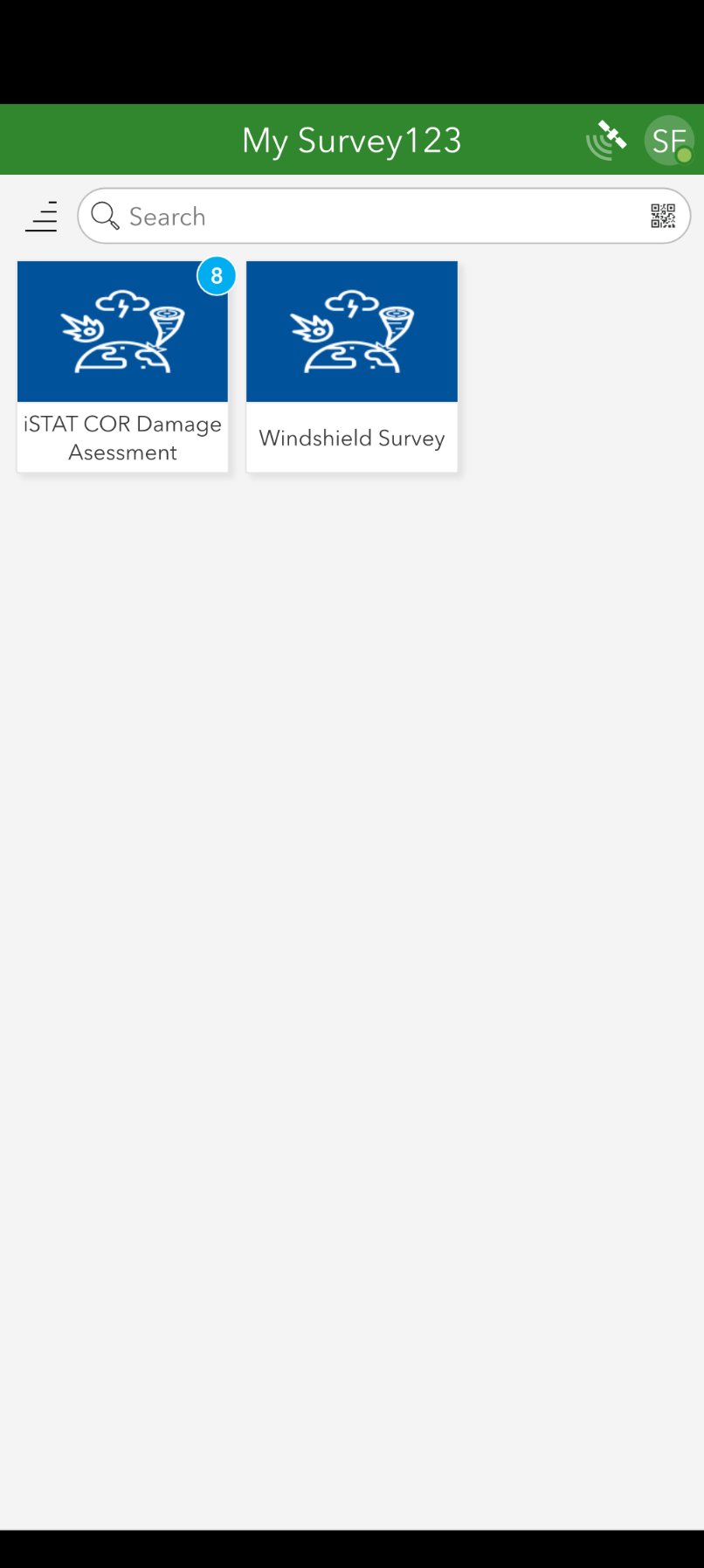
Task: Select the Windshield Survey title text
Action: coord(351,438)
